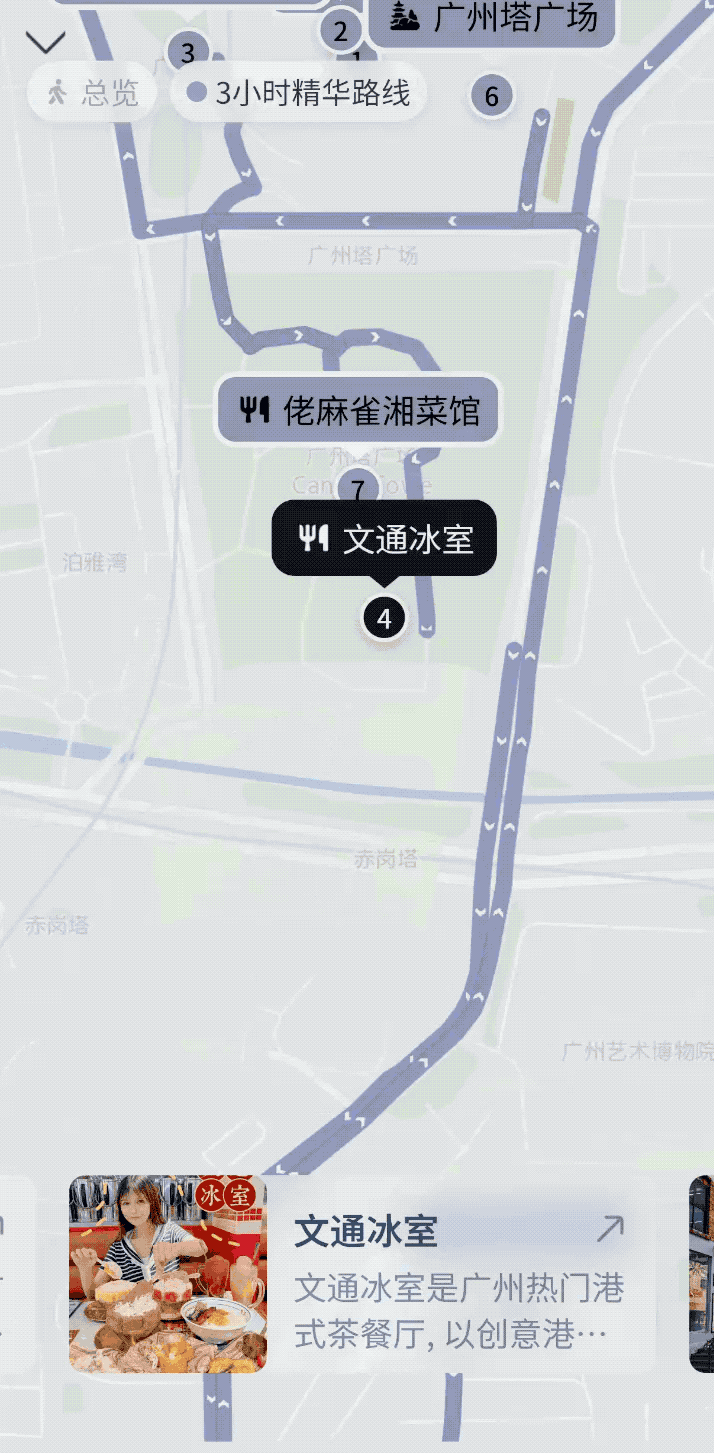Select route stop number 6

(491, 97)
